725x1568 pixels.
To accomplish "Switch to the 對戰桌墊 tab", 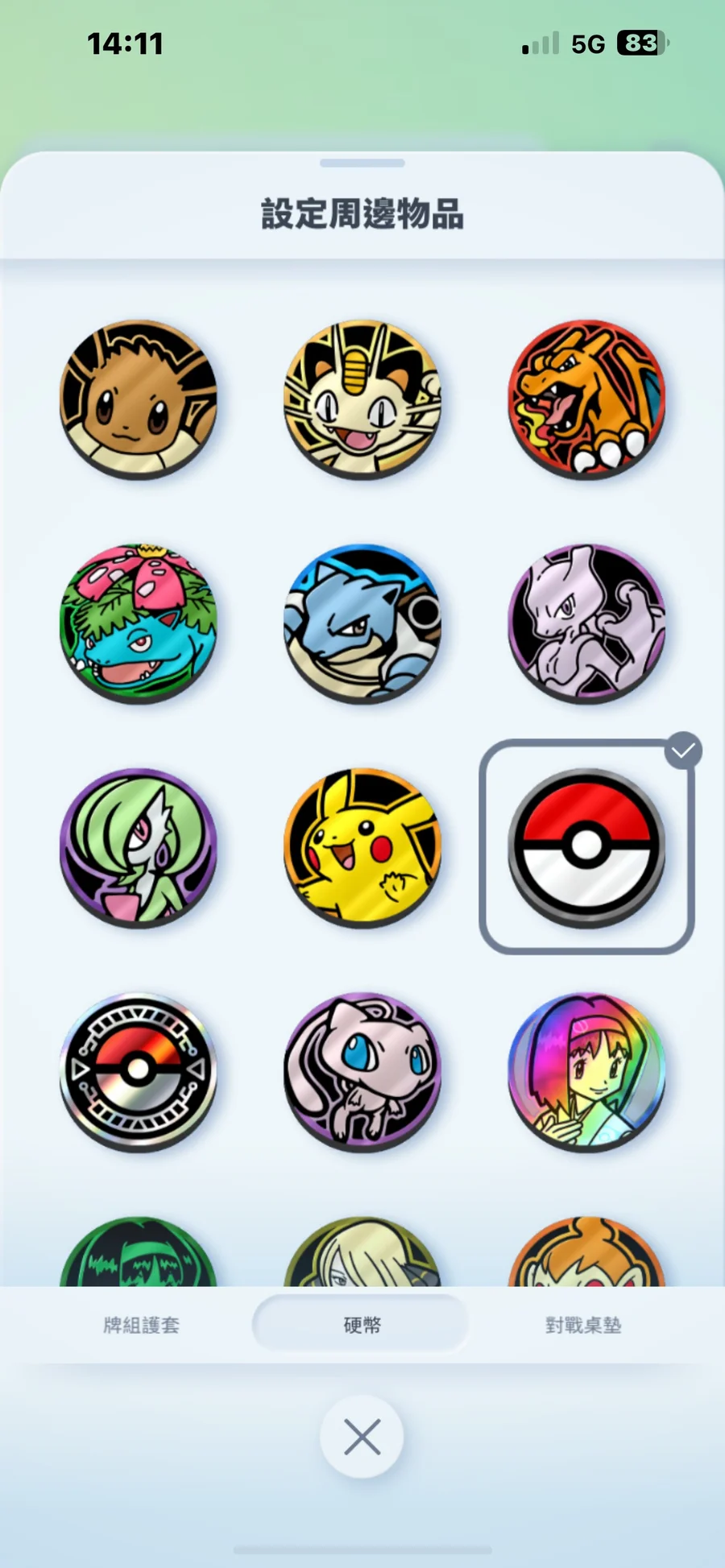I will tap(583, 1325).
